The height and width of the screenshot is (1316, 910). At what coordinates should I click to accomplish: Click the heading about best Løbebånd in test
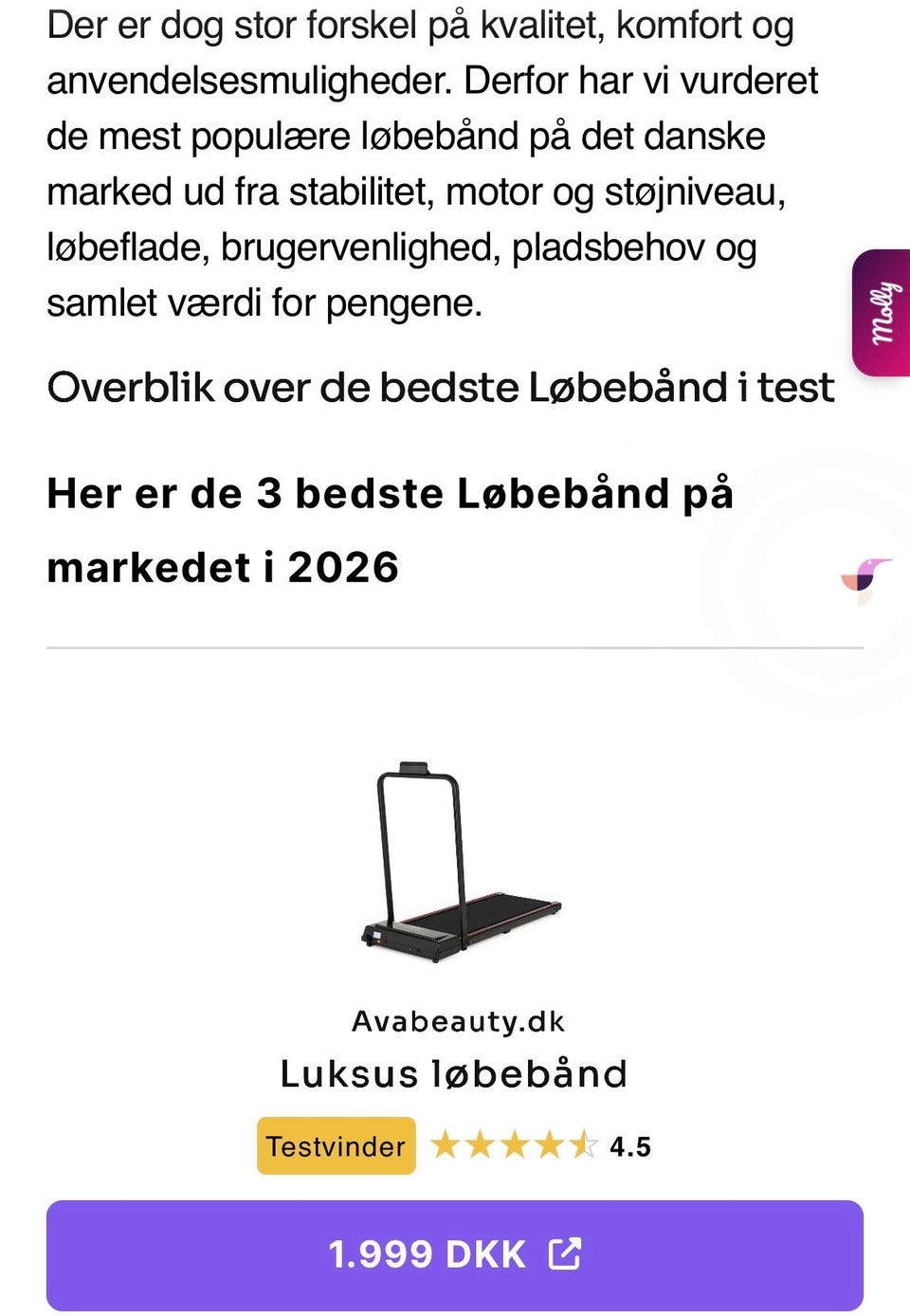point(441,386)
